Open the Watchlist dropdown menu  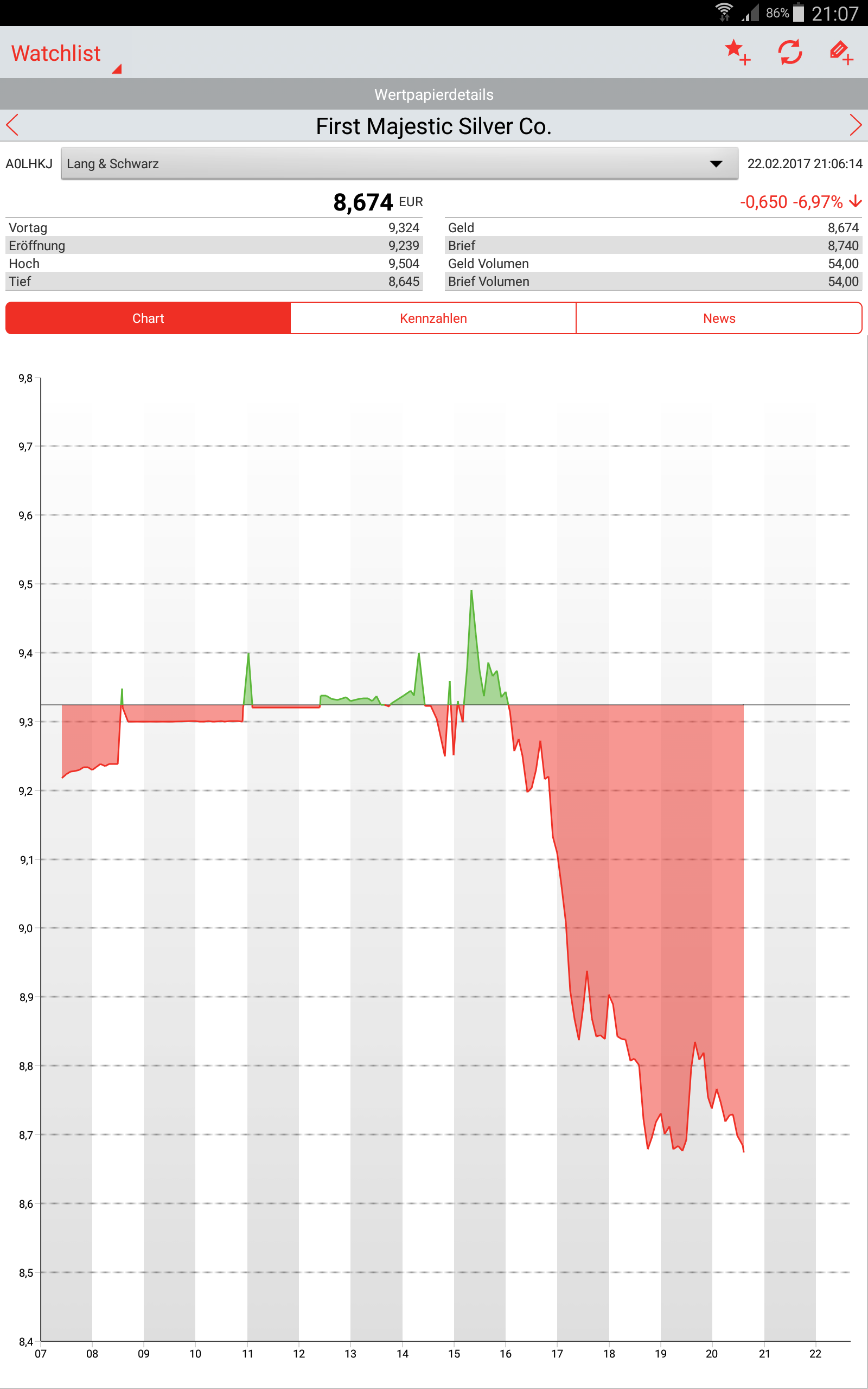(x=66, y=54)
